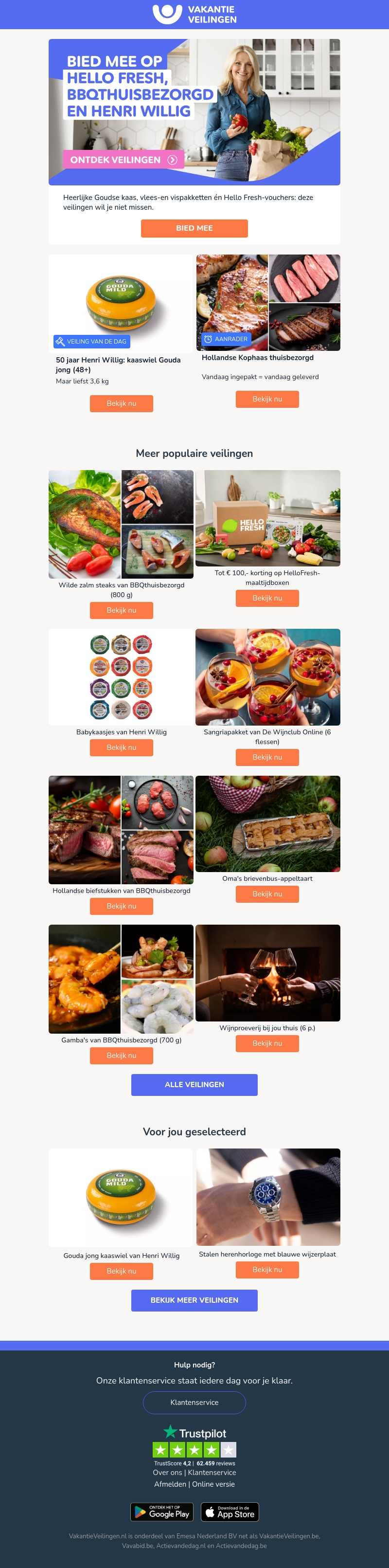
Task: Tap Bekijk nu for Gamba's van BBQthuisbezorgd
Action: coord(121,1056)
